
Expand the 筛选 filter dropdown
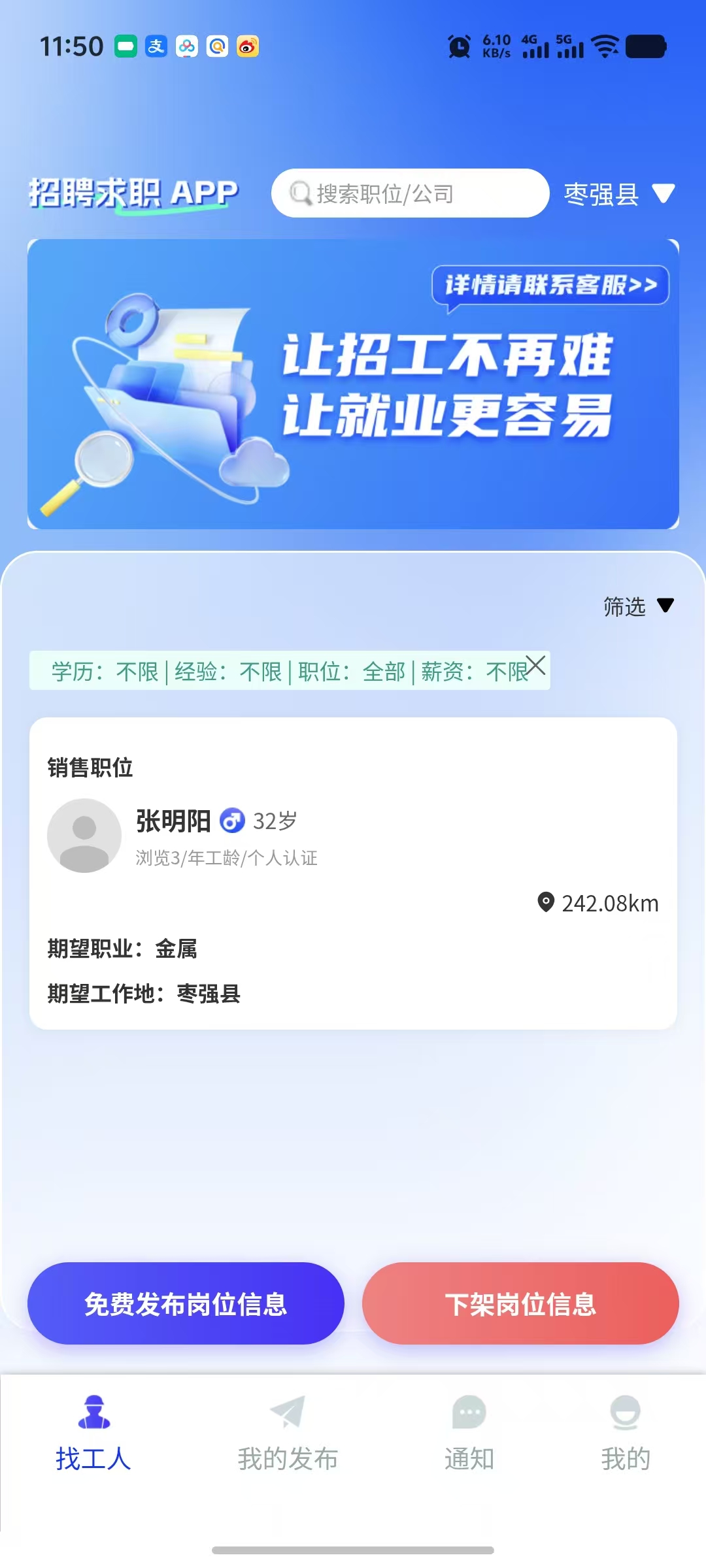637,606
